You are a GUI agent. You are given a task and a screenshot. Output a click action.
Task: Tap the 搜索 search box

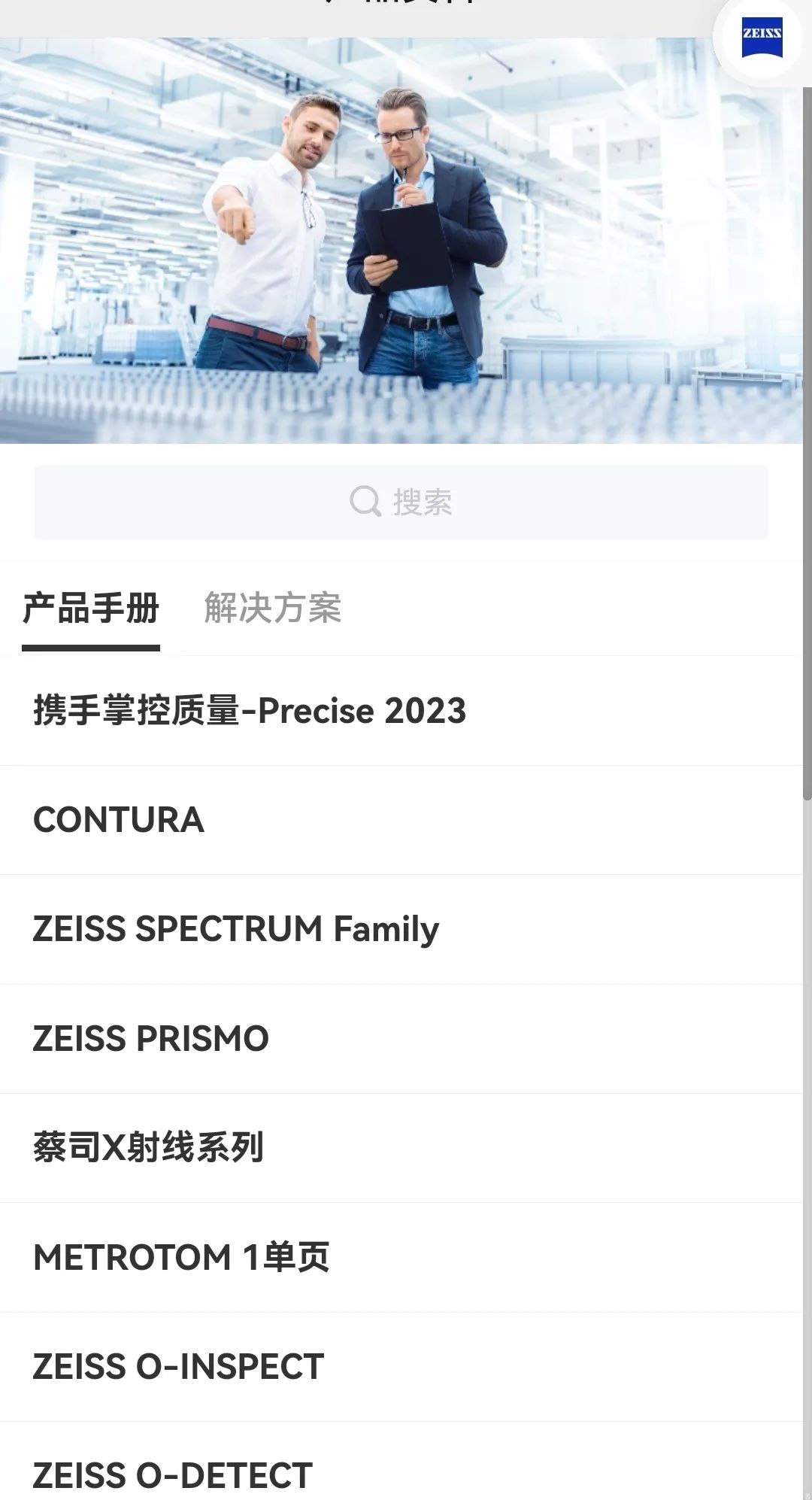coord(401,502)
